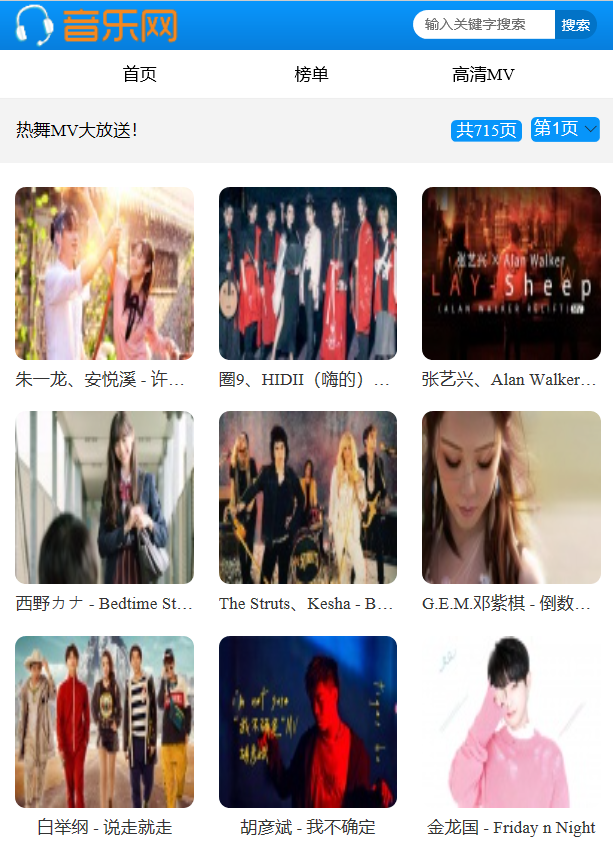Play the 圈9、HIDII MV
The width and height of the screenshot is (613, 856).
click(x=308, y=273)
